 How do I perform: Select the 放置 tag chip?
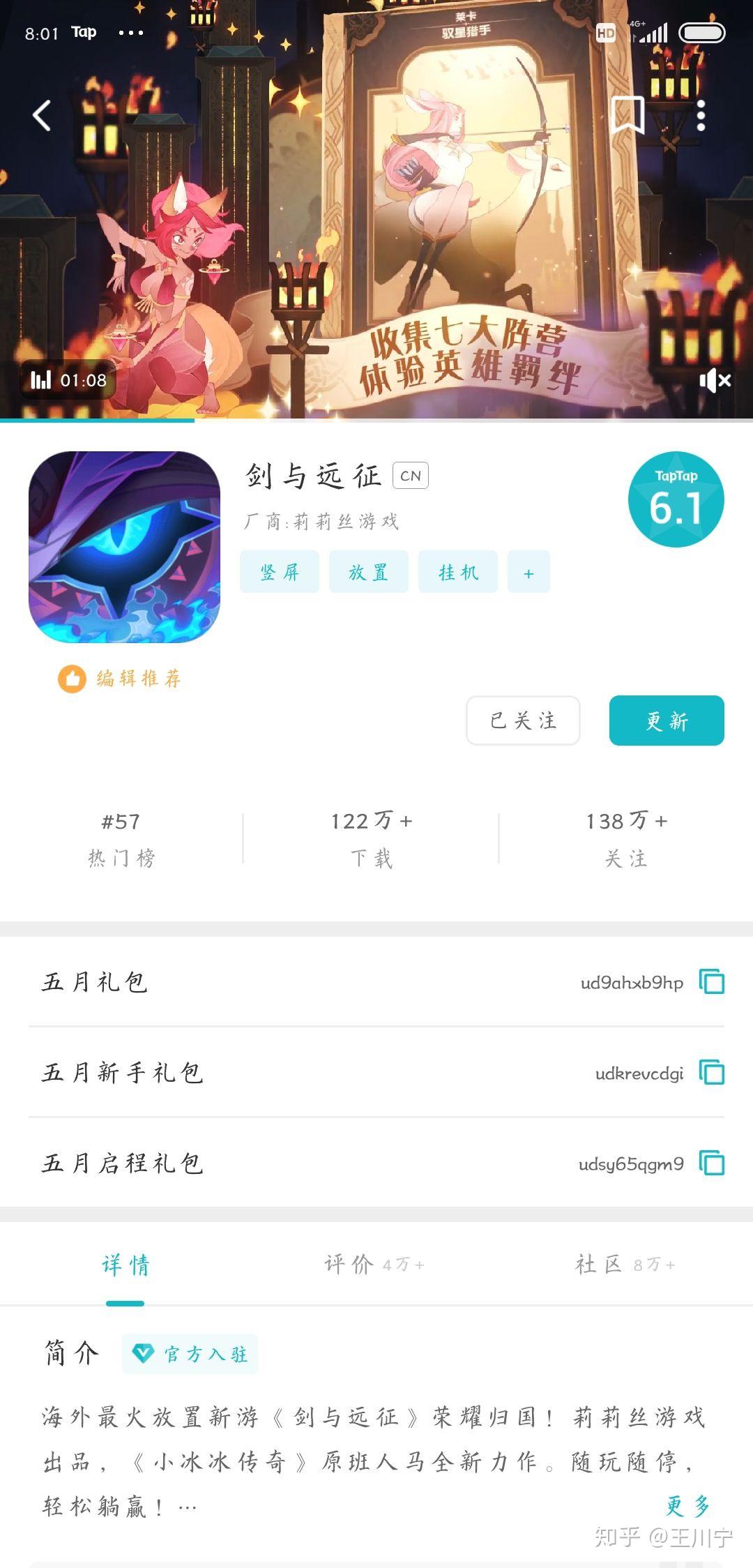tap(368, 572)
